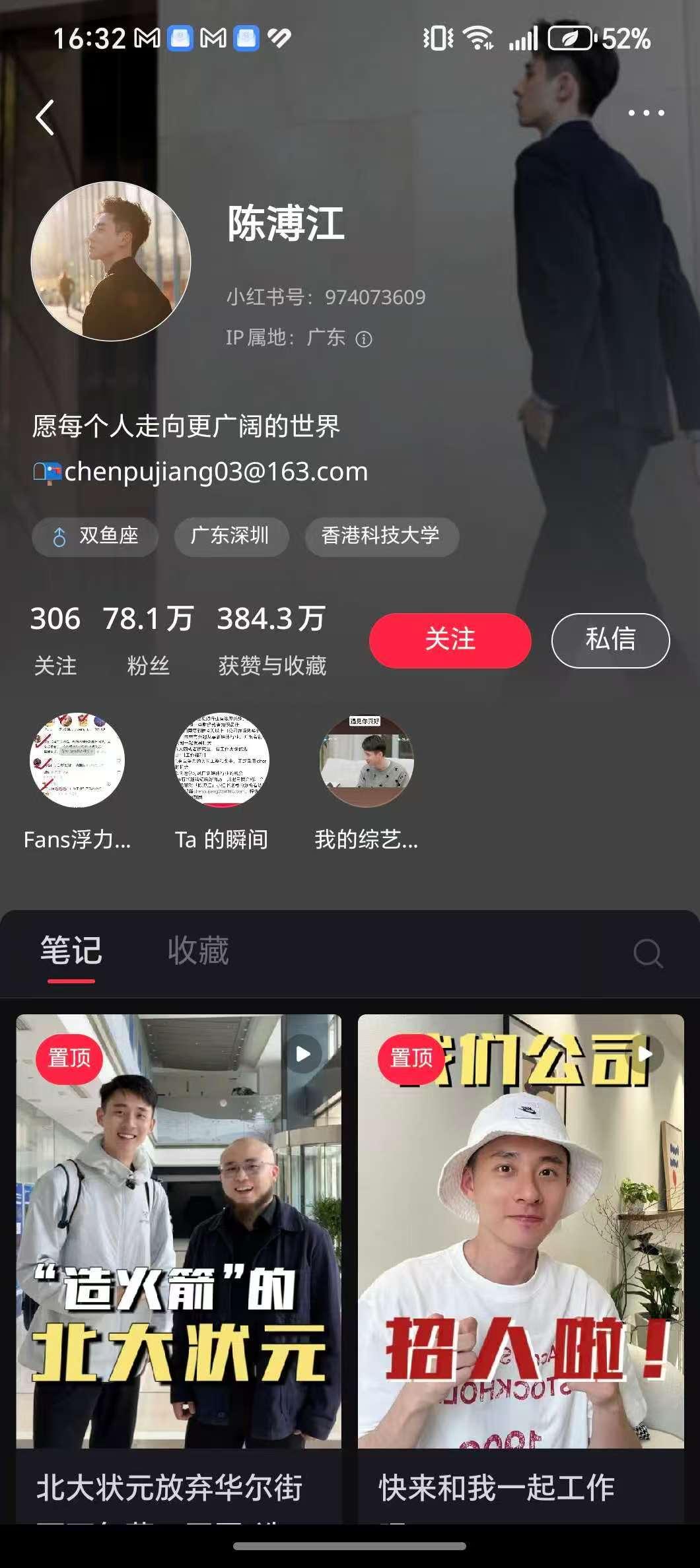Viewport: 700px width, 1568px height.
Task: Go back using the top-left arrow
Action: (x=45, y=118)
